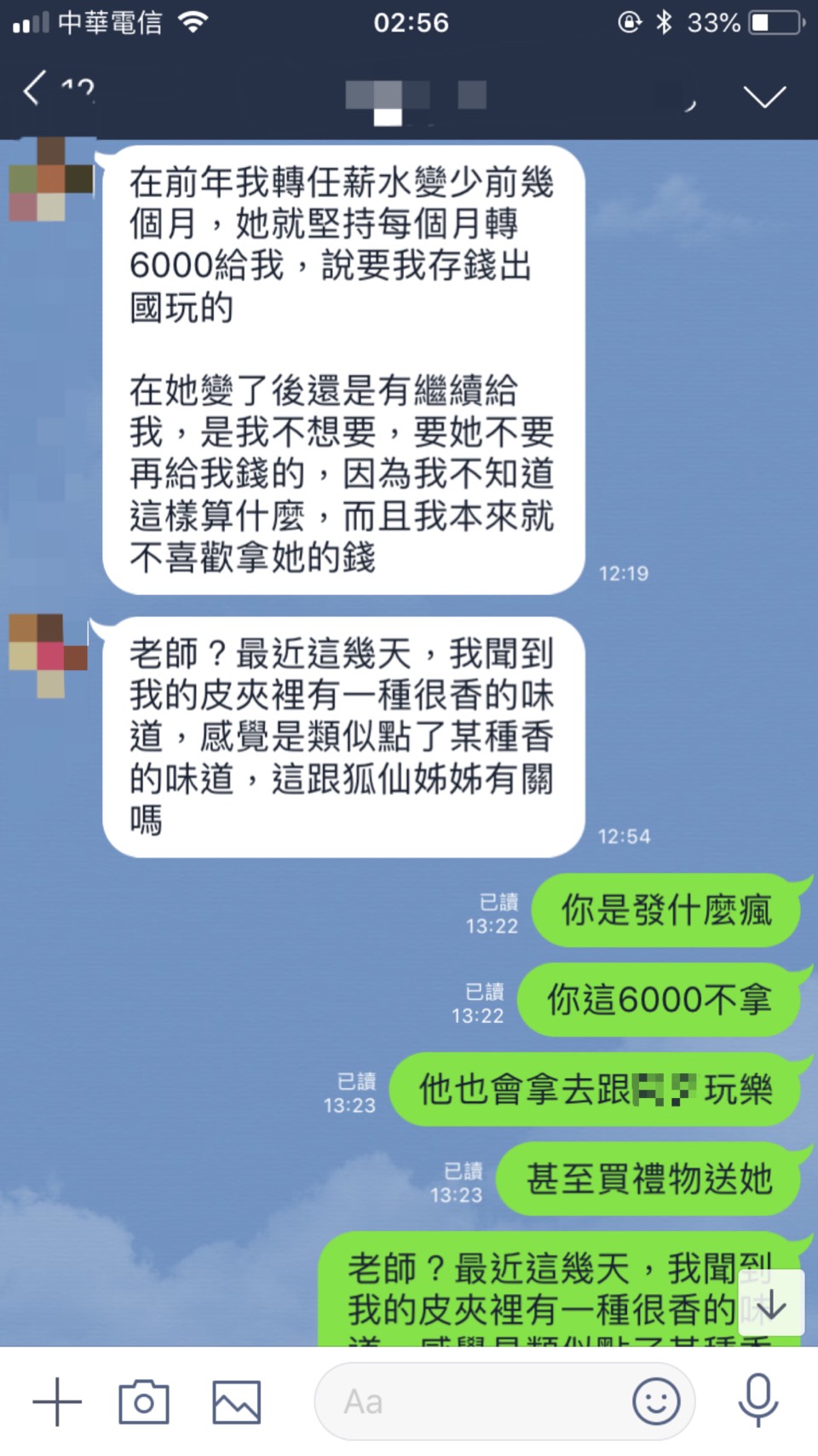This screenshot has width=818, height=1456.
Task: Record a voice message with the microphone
Action: 758,1401
